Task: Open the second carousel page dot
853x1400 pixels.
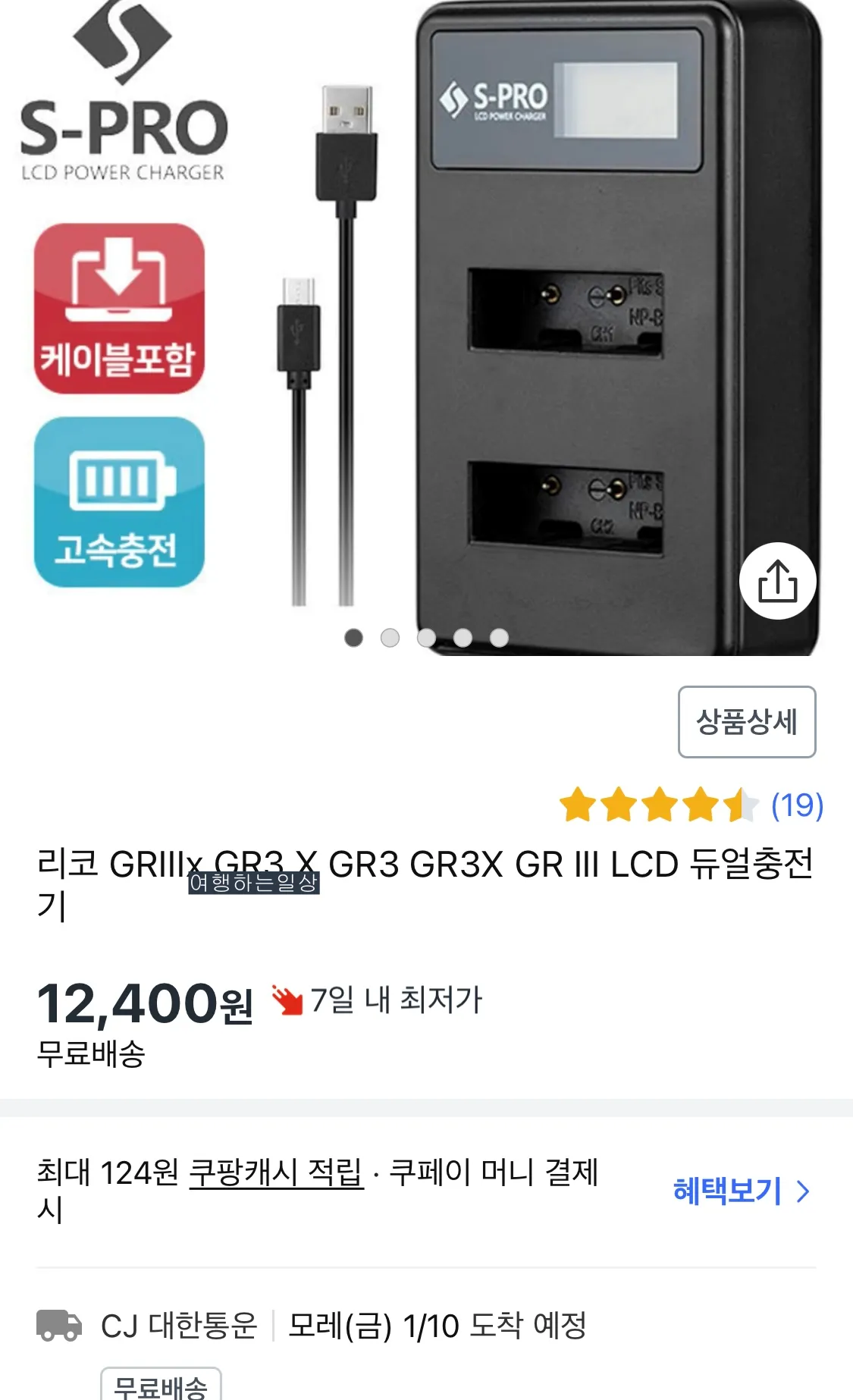Action: coord(389,639)
